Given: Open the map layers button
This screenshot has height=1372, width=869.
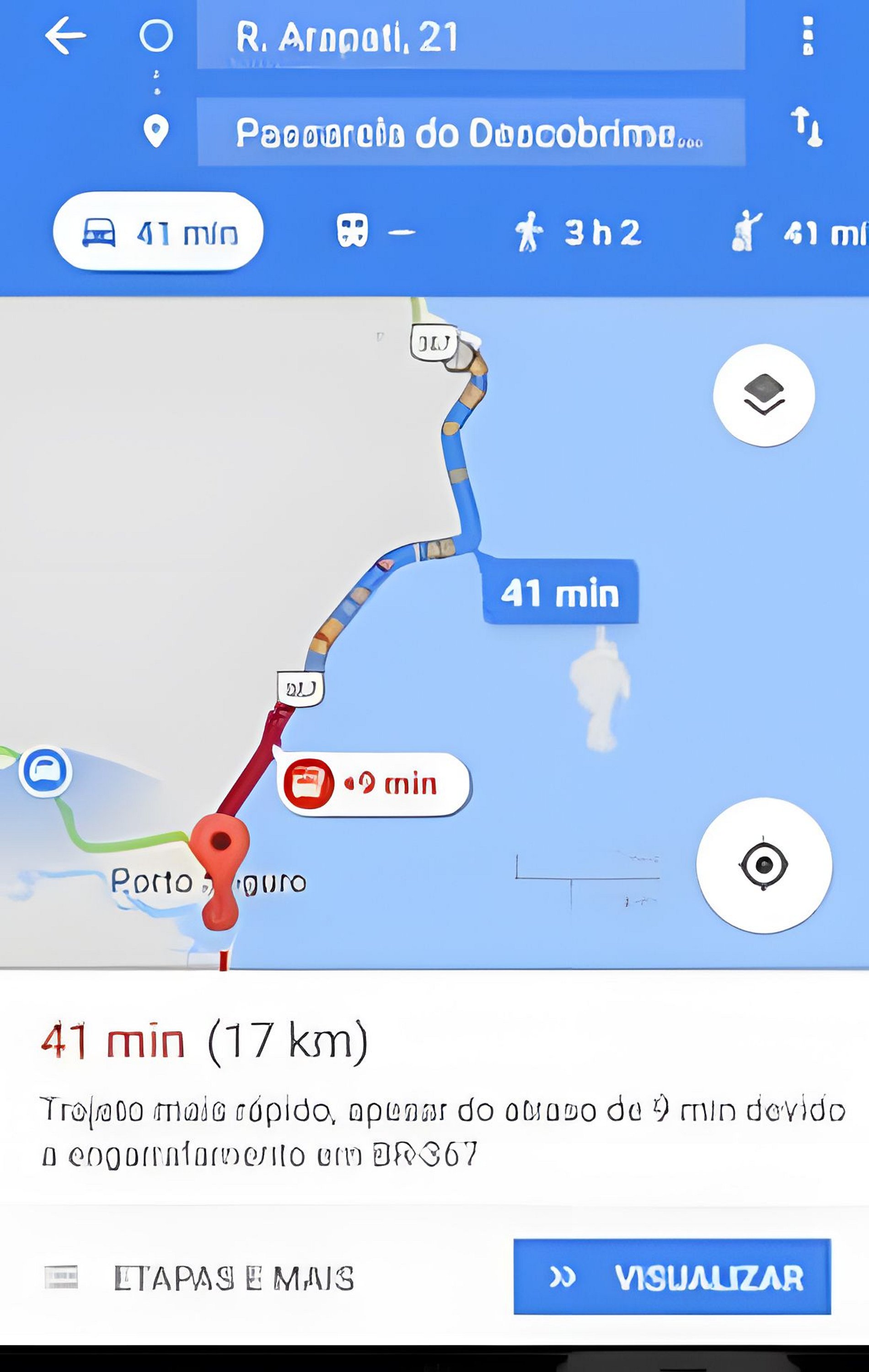Looking at the screenshot, I should point(764,395).
